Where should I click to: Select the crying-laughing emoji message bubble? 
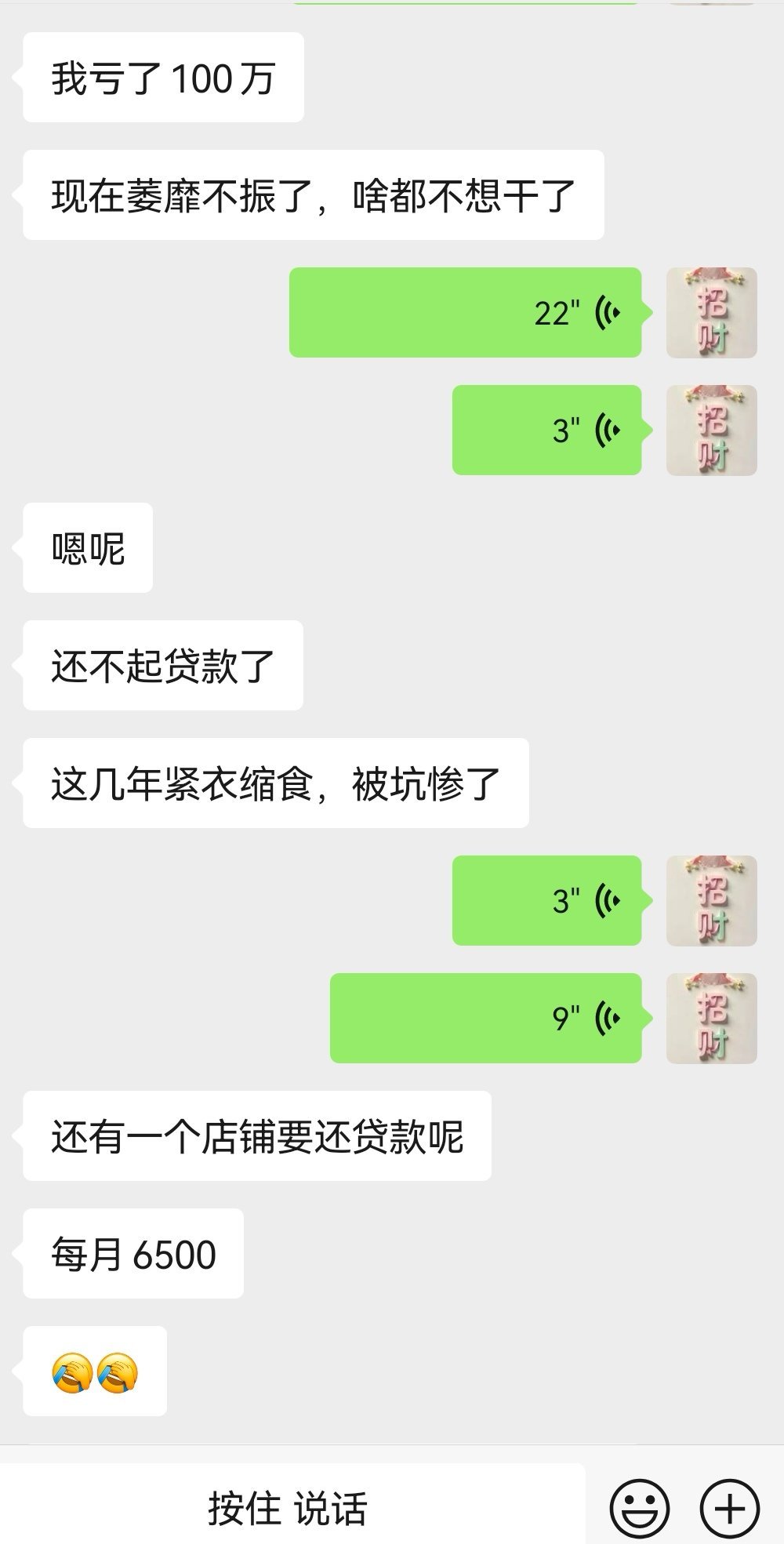(94, 1371)
